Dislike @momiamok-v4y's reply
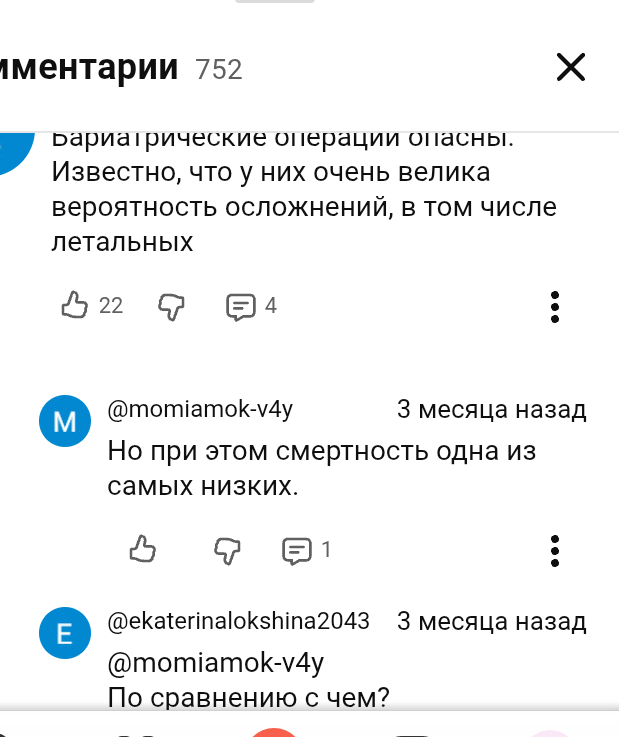 229,548
